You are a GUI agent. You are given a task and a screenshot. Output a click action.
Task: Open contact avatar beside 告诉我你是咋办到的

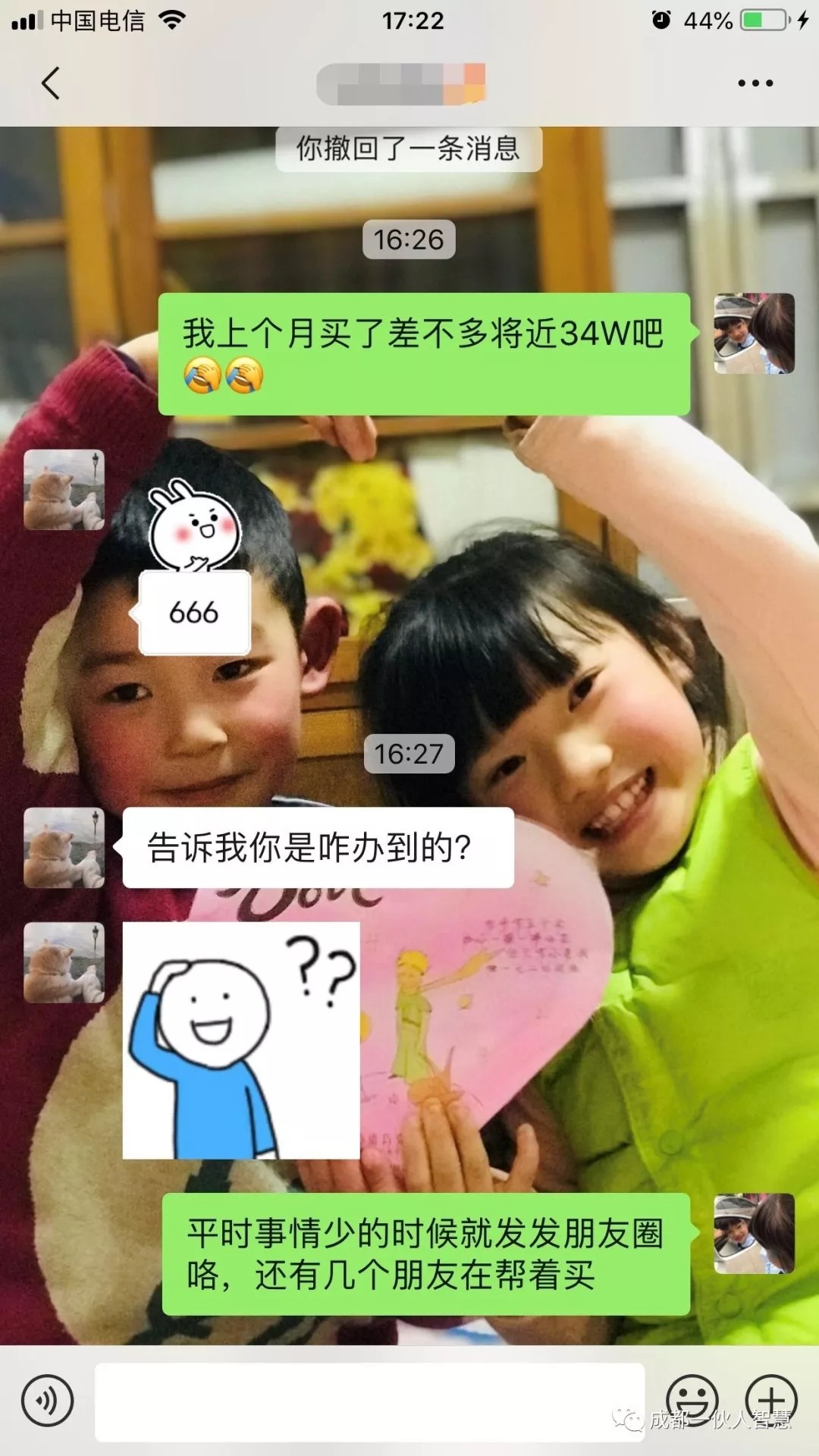64,848
